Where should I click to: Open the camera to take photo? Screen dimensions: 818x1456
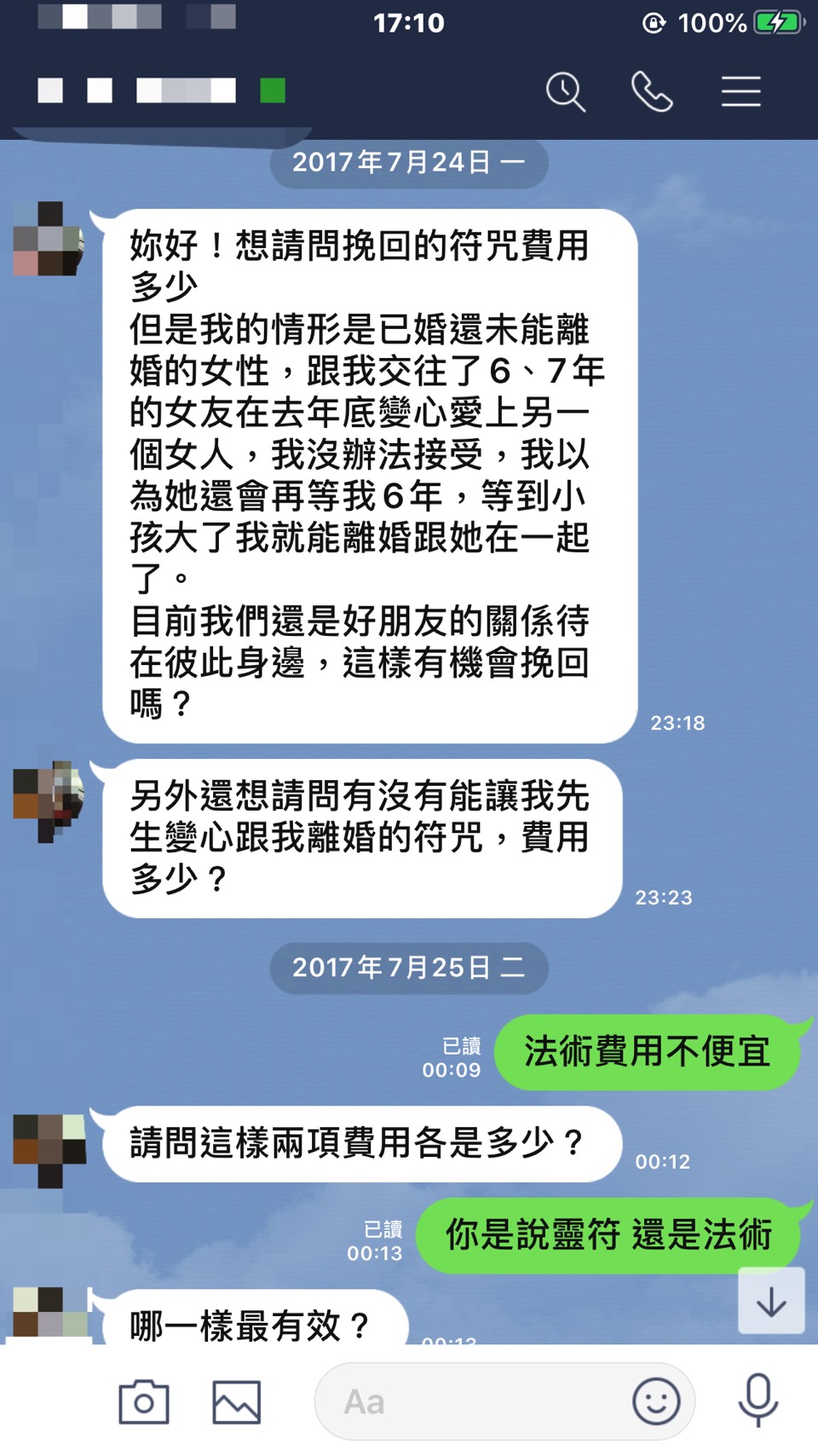(x=143, y=1401)
